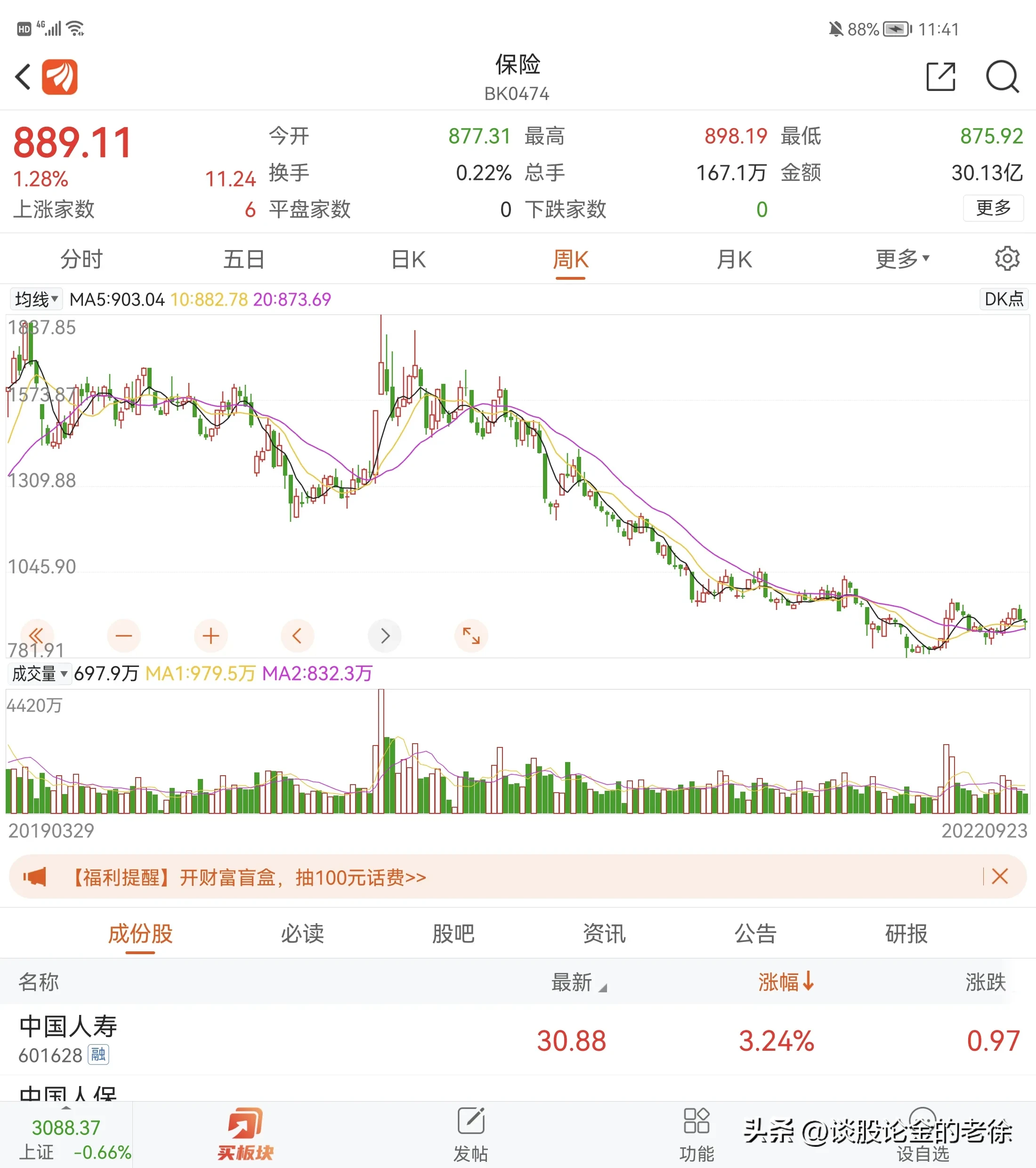This screenshot has height=1168, width=1036.
Task: Go back to the previous page
Action: coord(23,77)
